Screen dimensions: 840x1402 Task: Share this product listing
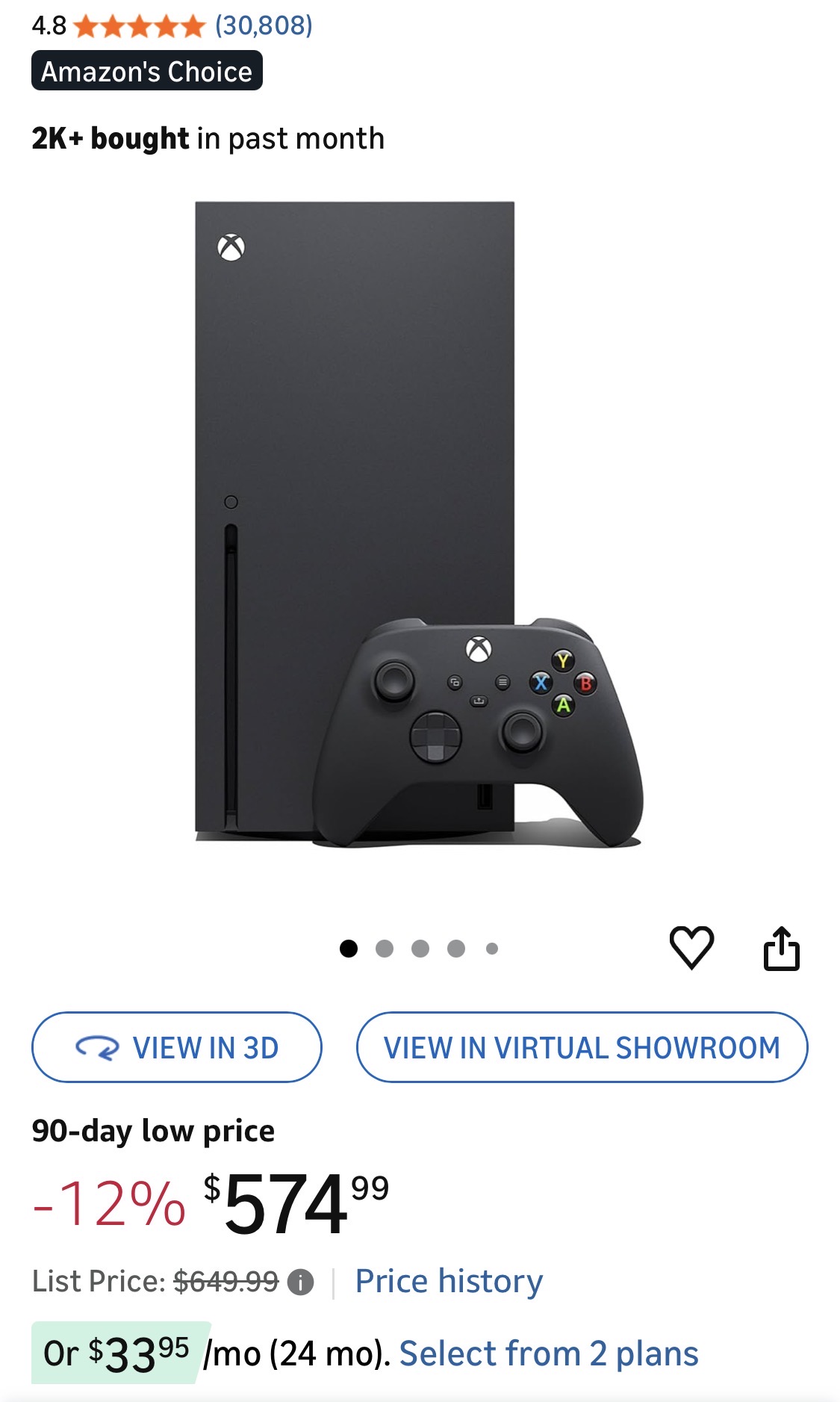click(x=781, y=949)
